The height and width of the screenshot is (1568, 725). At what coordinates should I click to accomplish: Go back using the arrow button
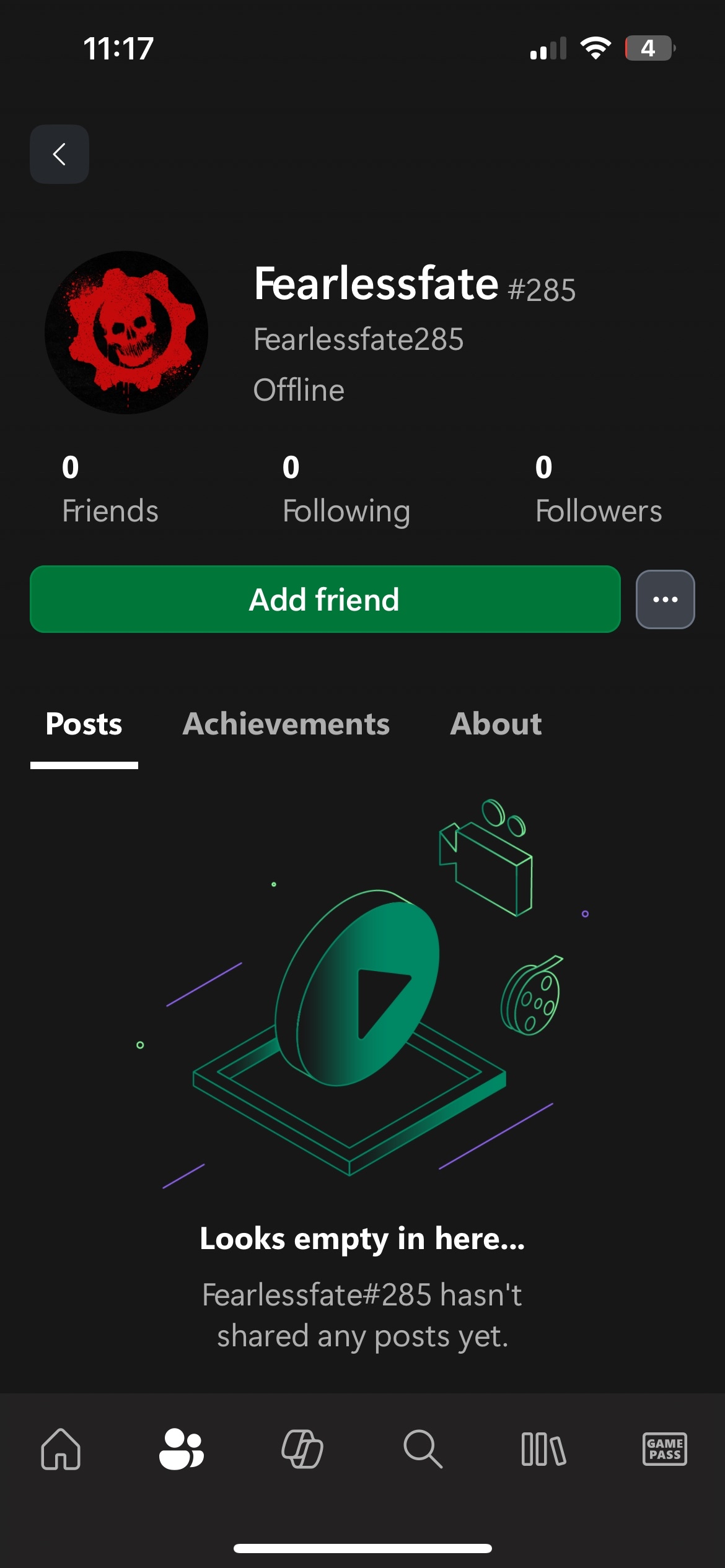[x=59, y=154]
